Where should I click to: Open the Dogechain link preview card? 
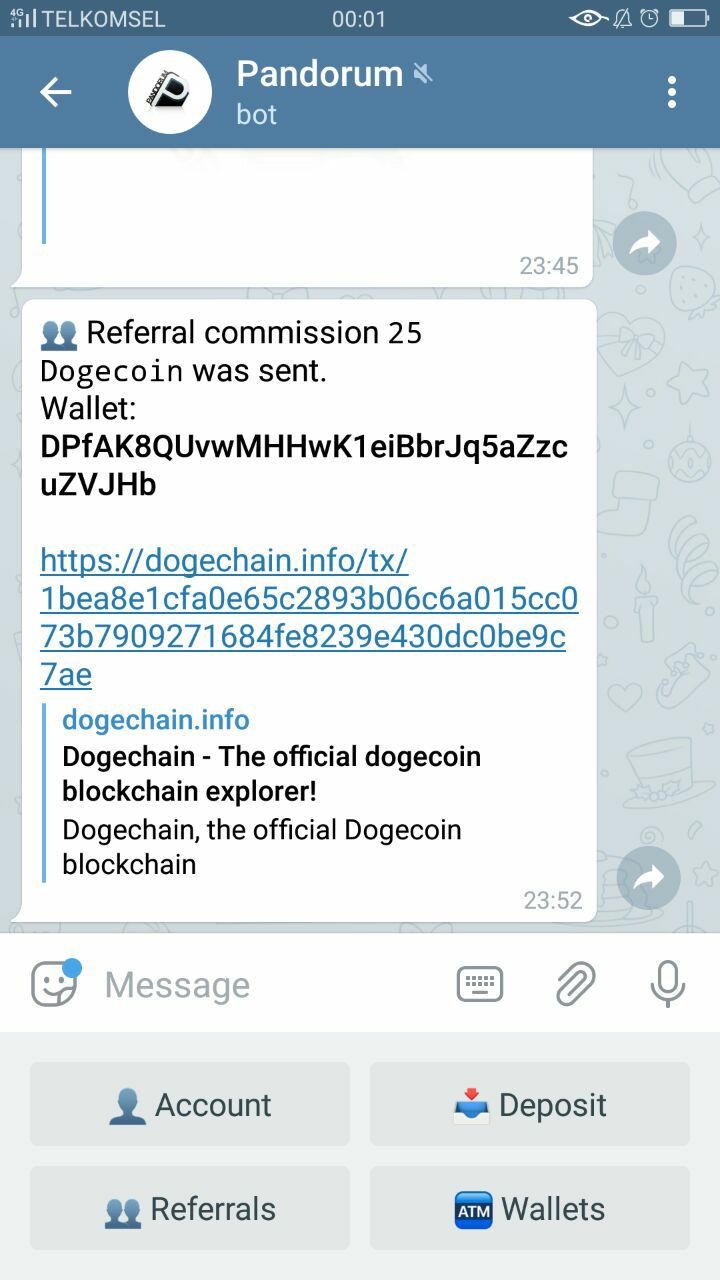(270, 792)
